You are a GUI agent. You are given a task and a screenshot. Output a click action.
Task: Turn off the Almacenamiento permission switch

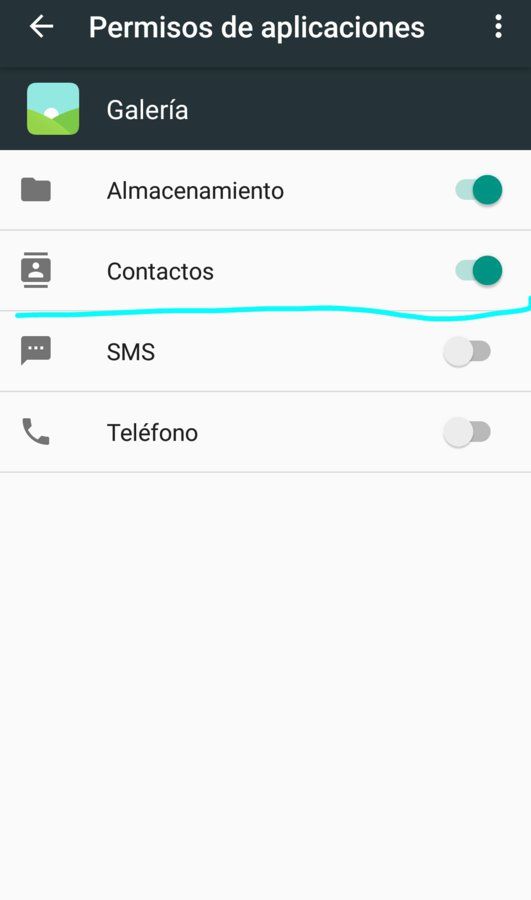pyautogui.click(x=479, y=190)
